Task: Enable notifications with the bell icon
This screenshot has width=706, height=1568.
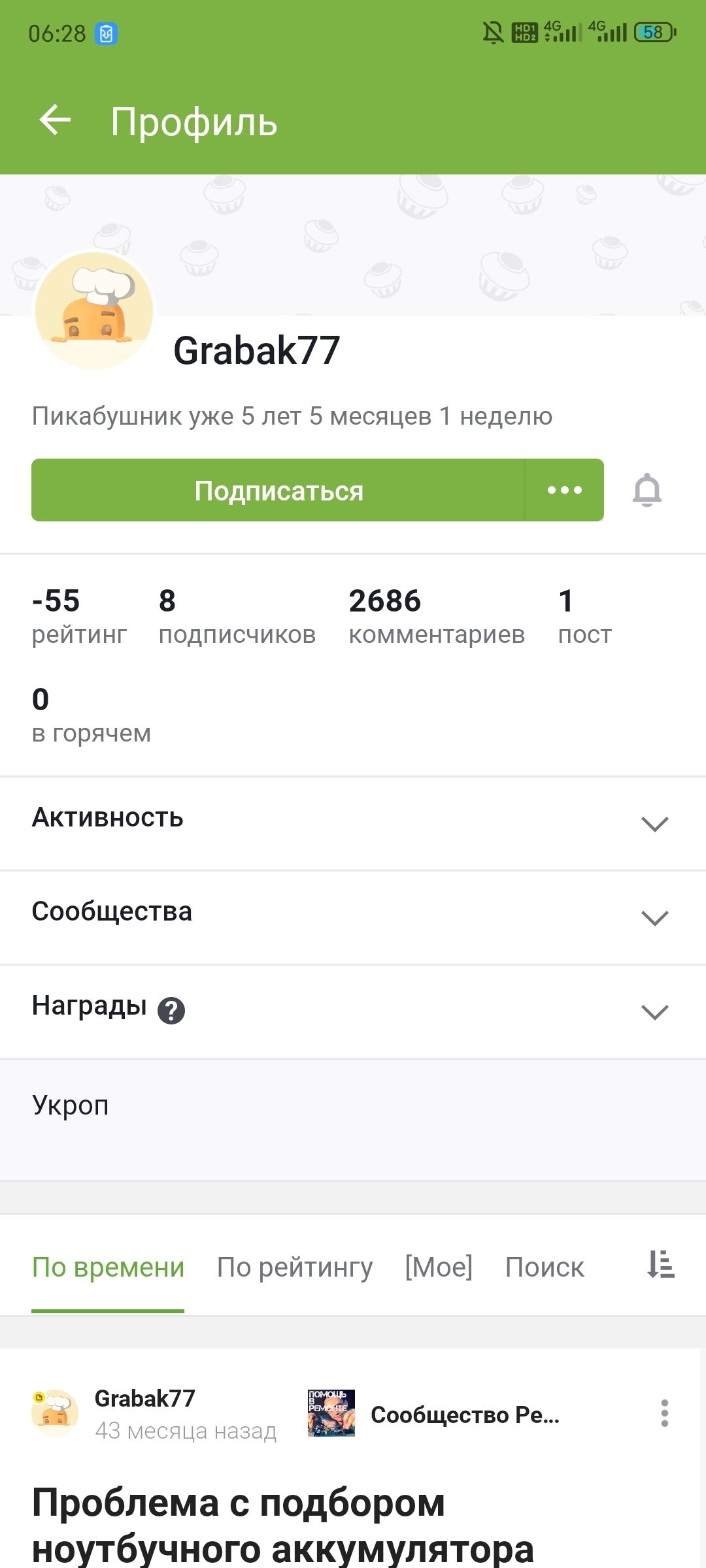Action: (647, 490)
